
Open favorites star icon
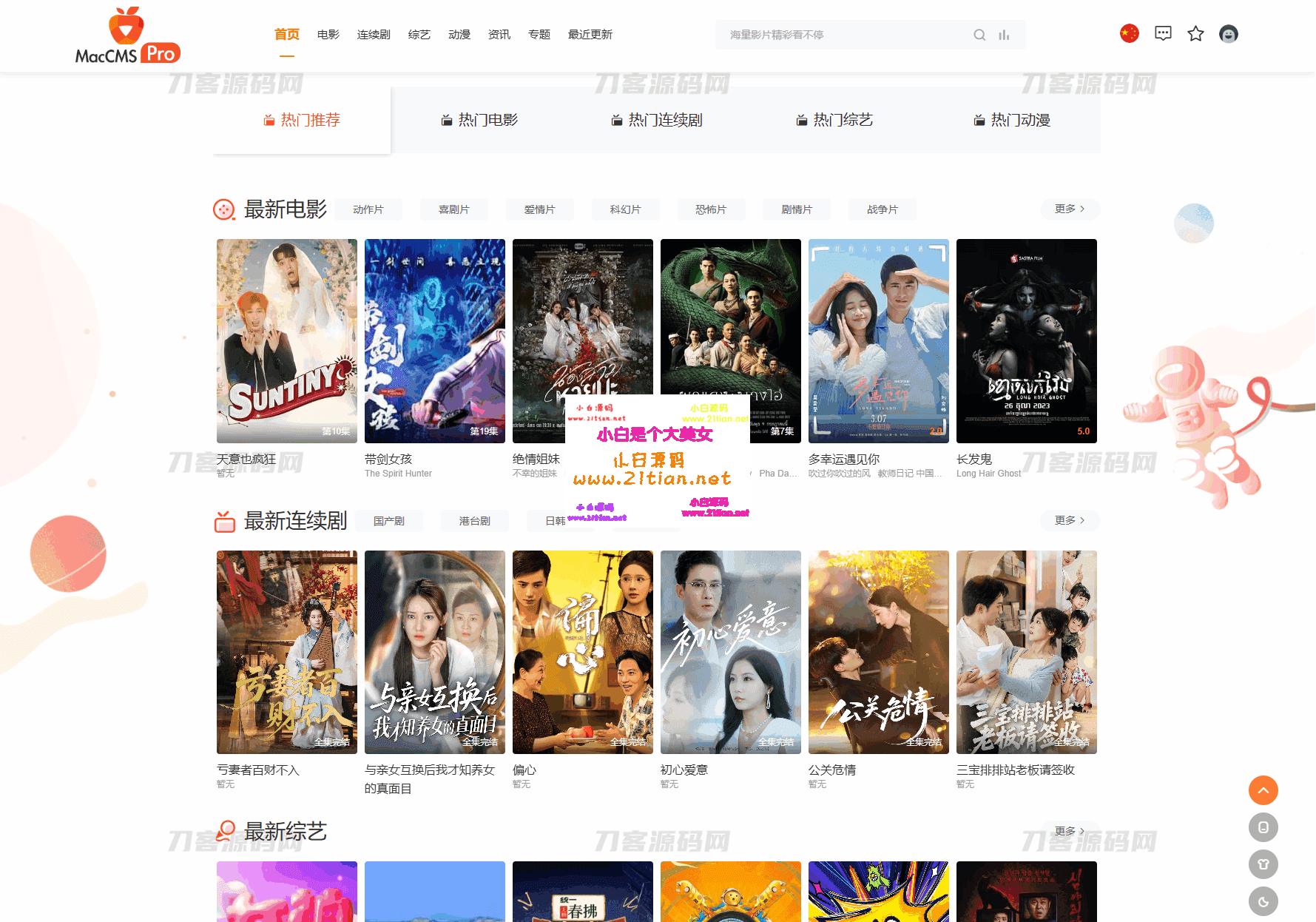pos(1195,34)
